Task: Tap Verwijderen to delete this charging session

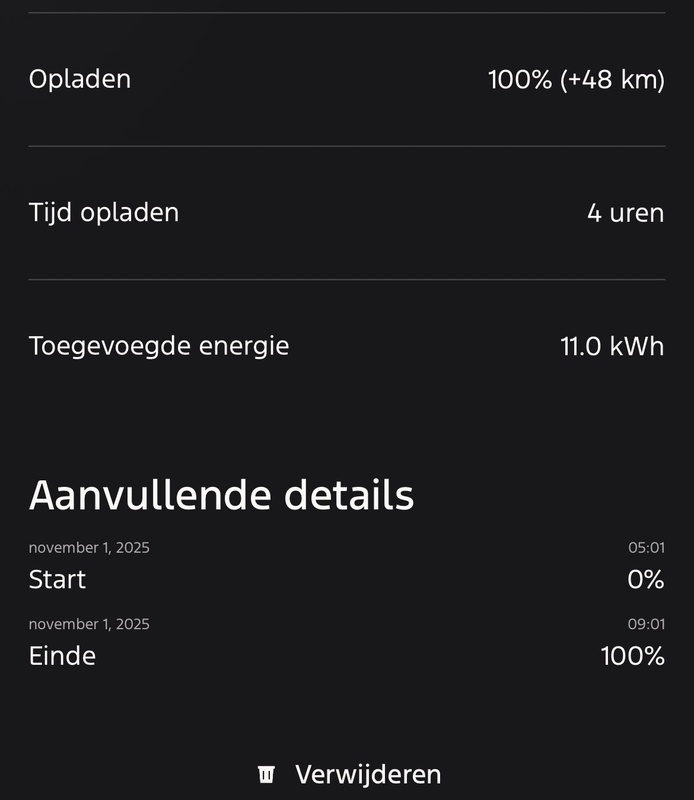Action: [350, 774]
